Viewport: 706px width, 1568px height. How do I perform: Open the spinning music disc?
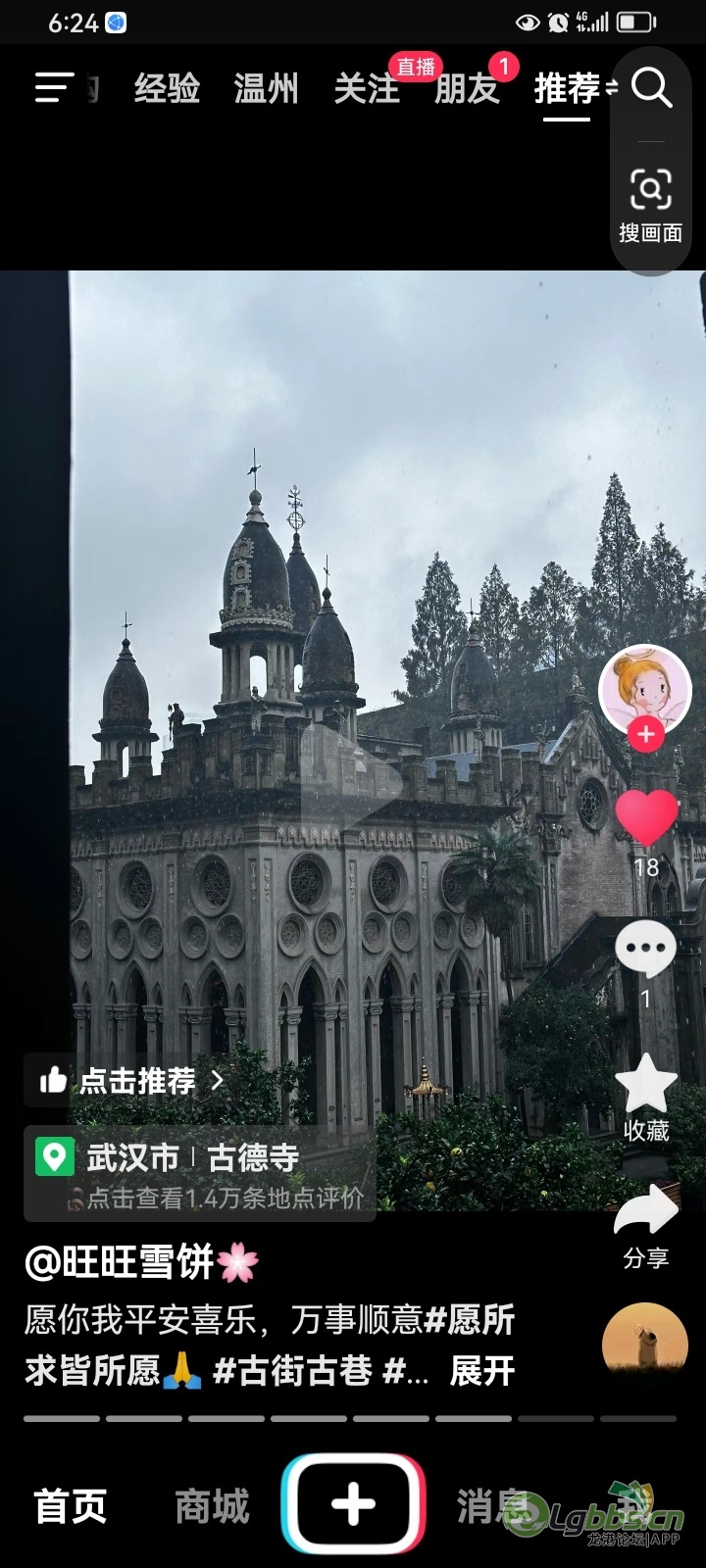(x=644, y=1345)
